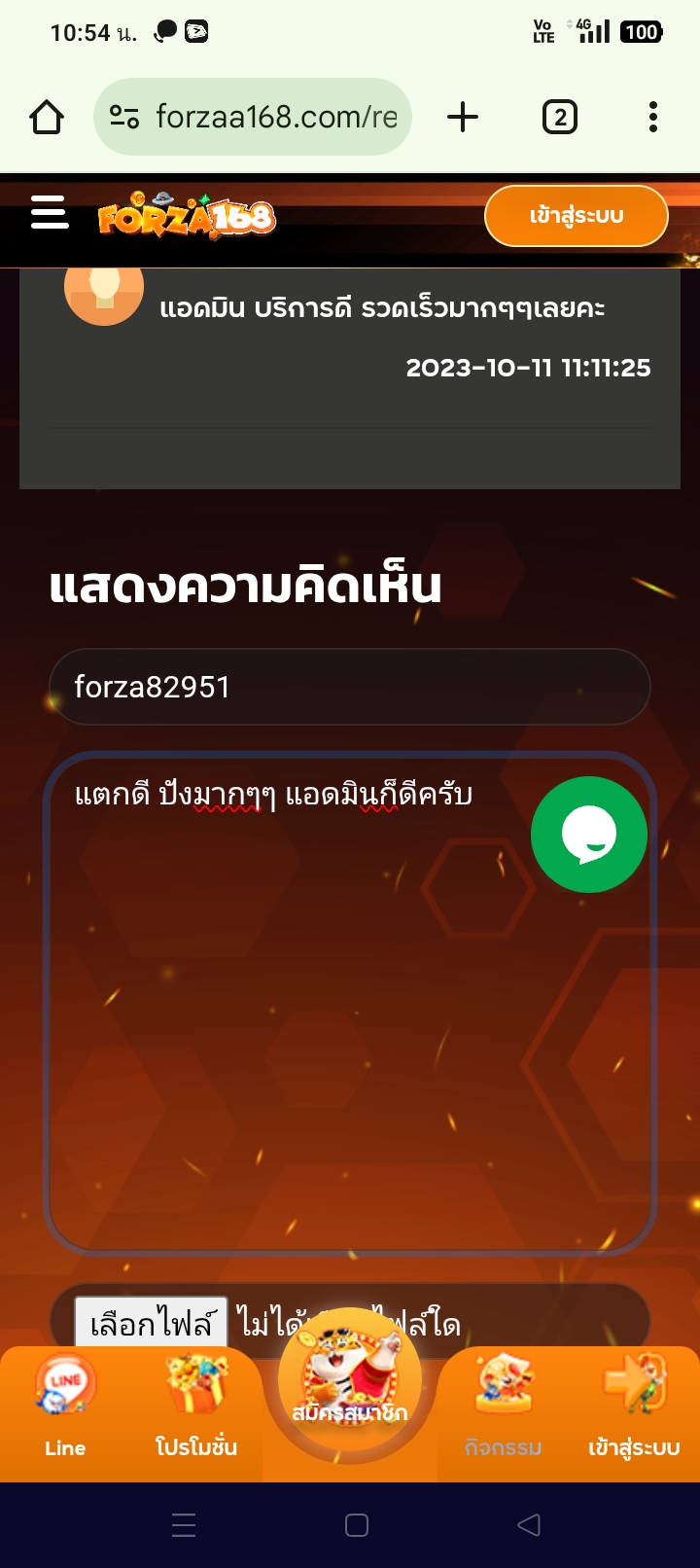Tap the username field showing forza82951
This screenshot has width=700, height=1568.
pos(349,687)
